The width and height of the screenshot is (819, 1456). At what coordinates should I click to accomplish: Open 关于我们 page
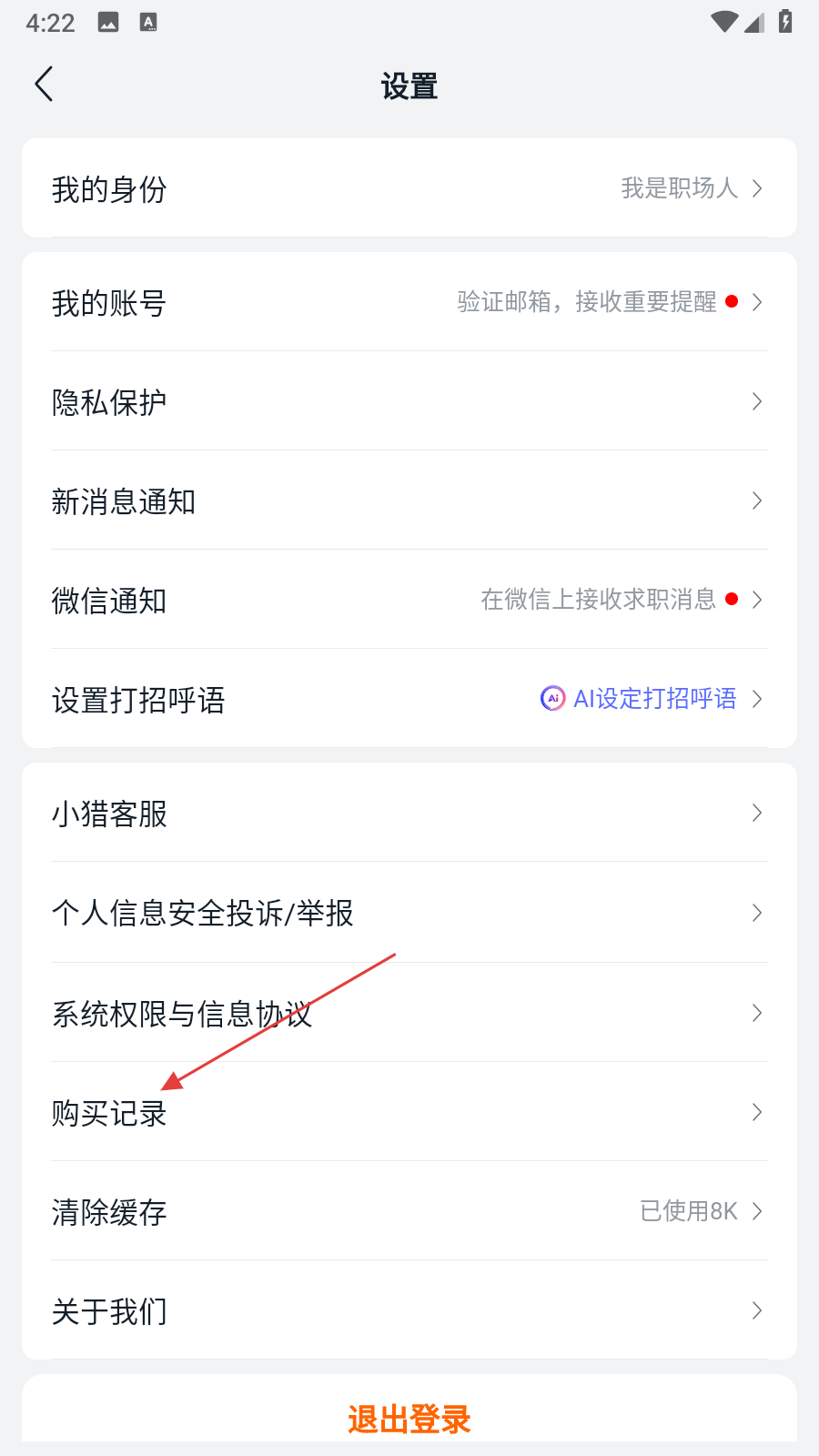coord(409,1310)
